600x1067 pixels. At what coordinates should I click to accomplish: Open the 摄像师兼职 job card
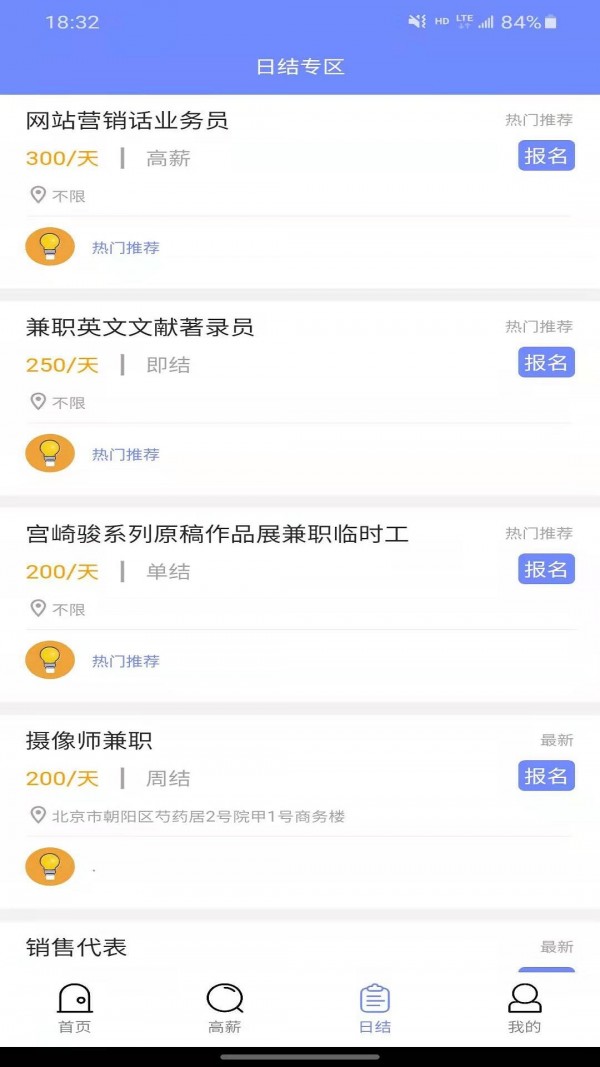[89, 741]
